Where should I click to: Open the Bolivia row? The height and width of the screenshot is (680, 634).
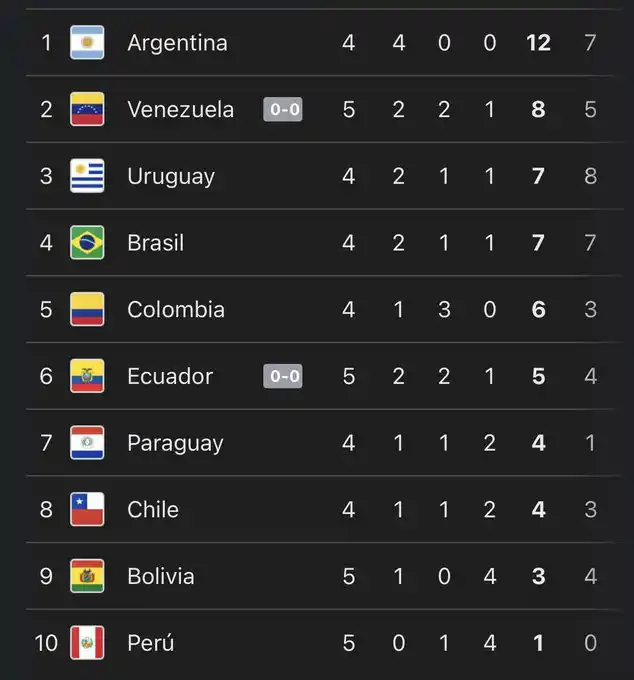point(161,576)
